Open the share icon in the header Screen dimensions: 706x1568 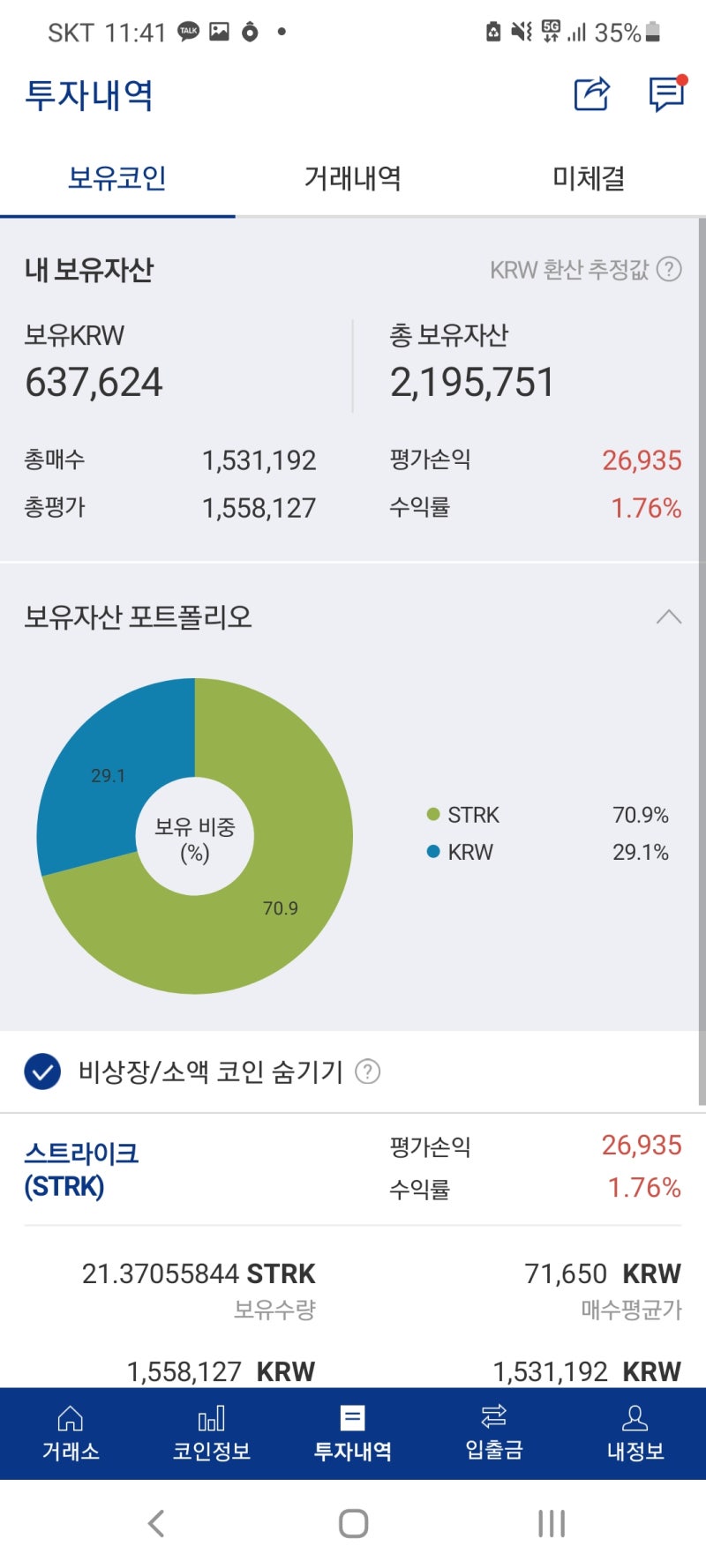[x=591, y=94]
